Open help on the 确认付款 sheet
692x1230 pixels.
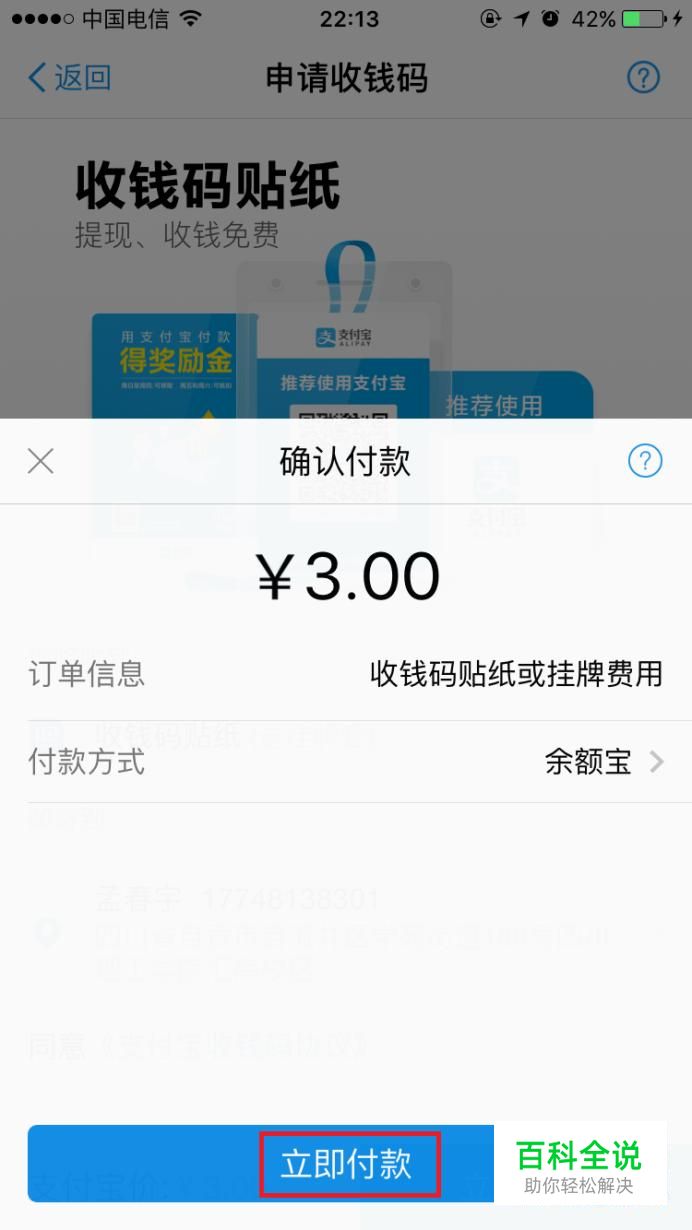click(x=645, y=461)
